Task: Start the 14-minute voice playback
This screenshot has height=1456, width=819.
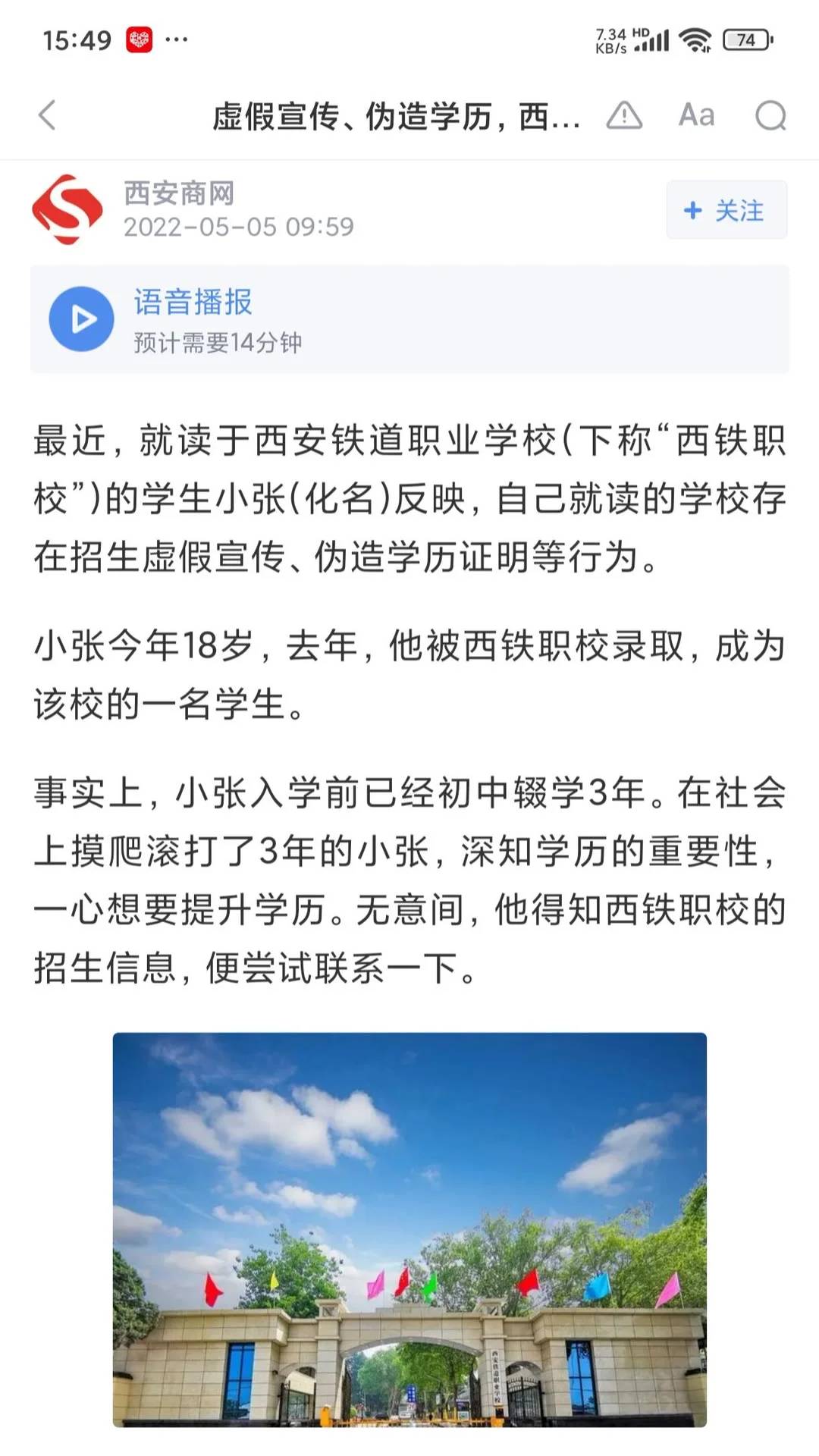Action: (x=81, y=318)
